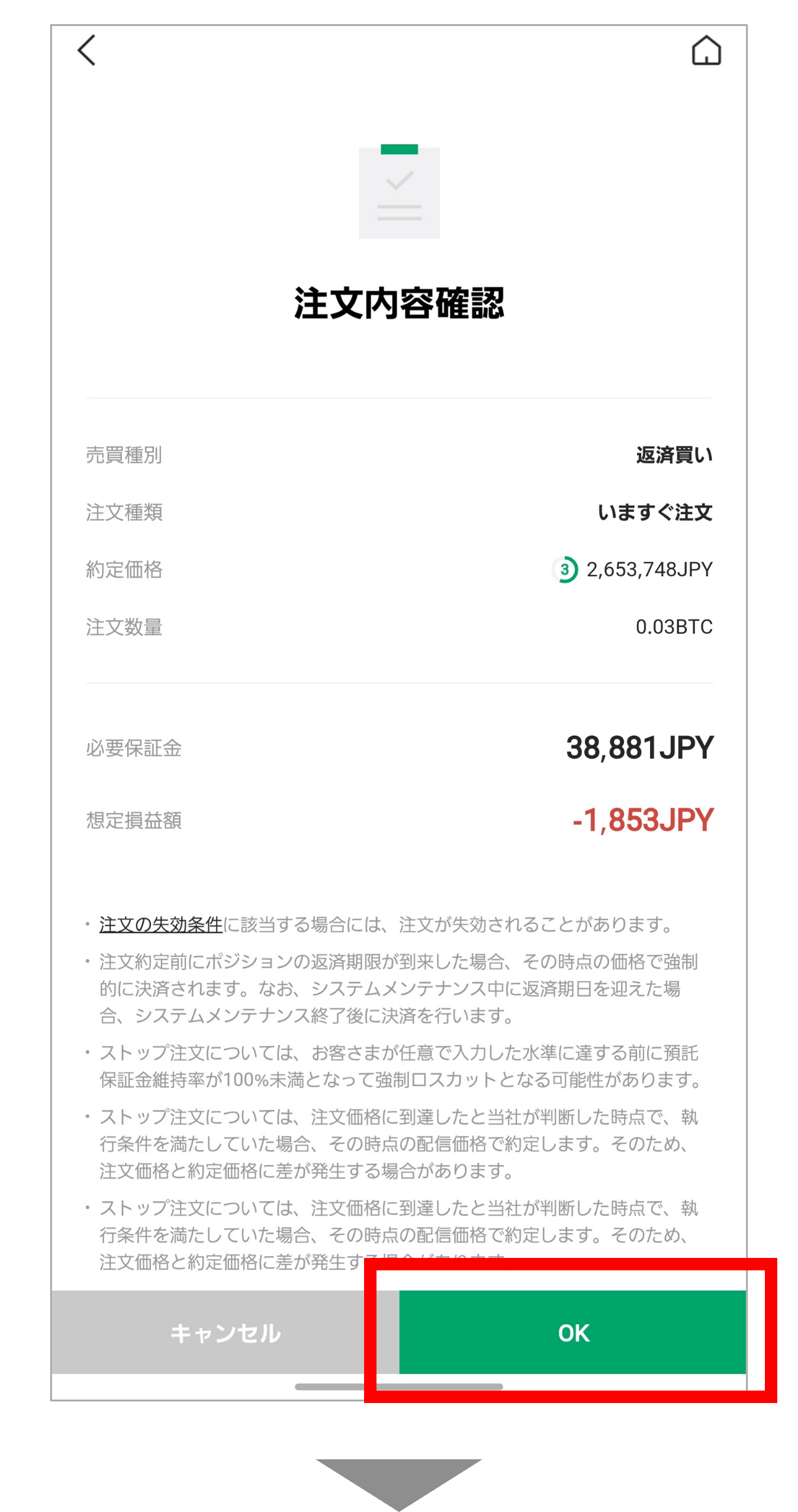Tap the 注文内容確認 title
This screenshot has width=798, height=1512.
tap(399, 302)
